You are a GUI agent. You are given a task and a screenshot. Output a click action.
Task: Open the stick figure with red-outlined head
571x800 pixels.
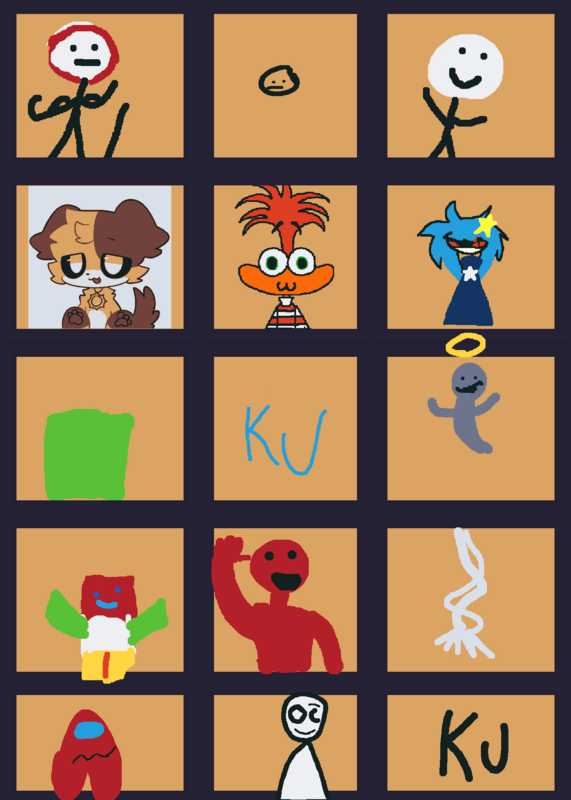[100, 86]
